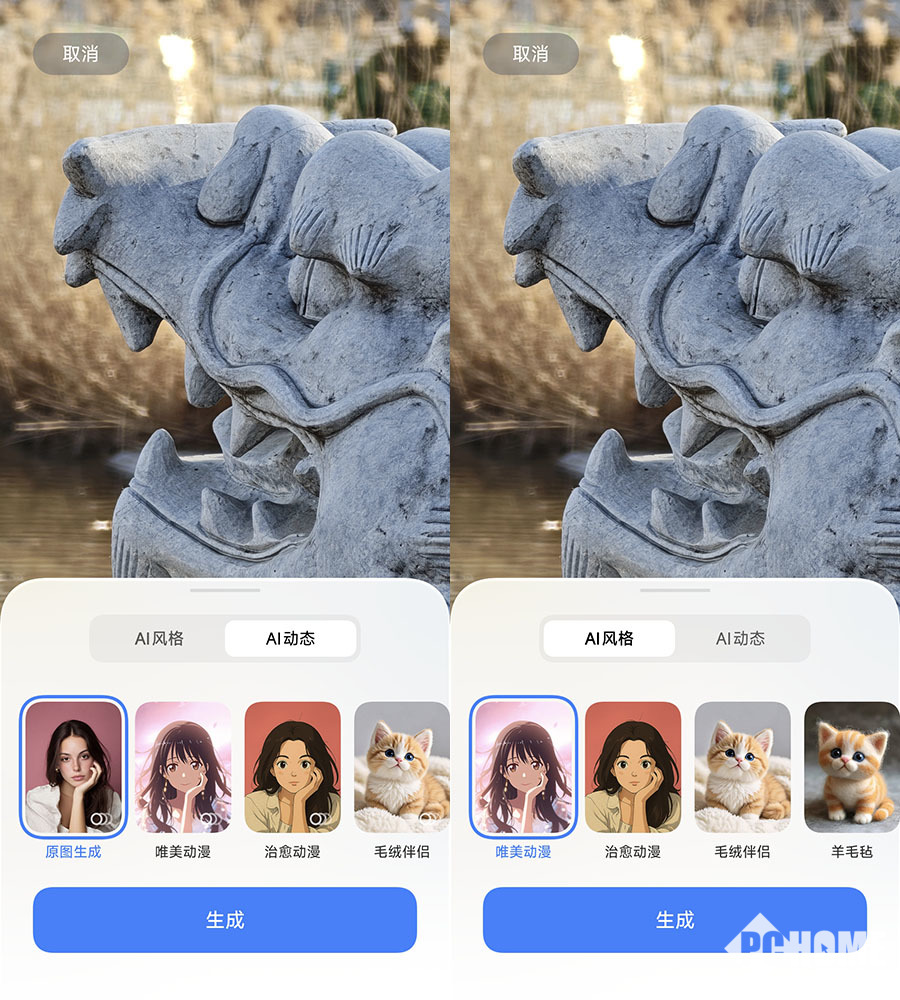Pick 治愈动漫 in the AI动态 panel
The width and height of the screenshot is (900, 1000).
tap(292, 767)
